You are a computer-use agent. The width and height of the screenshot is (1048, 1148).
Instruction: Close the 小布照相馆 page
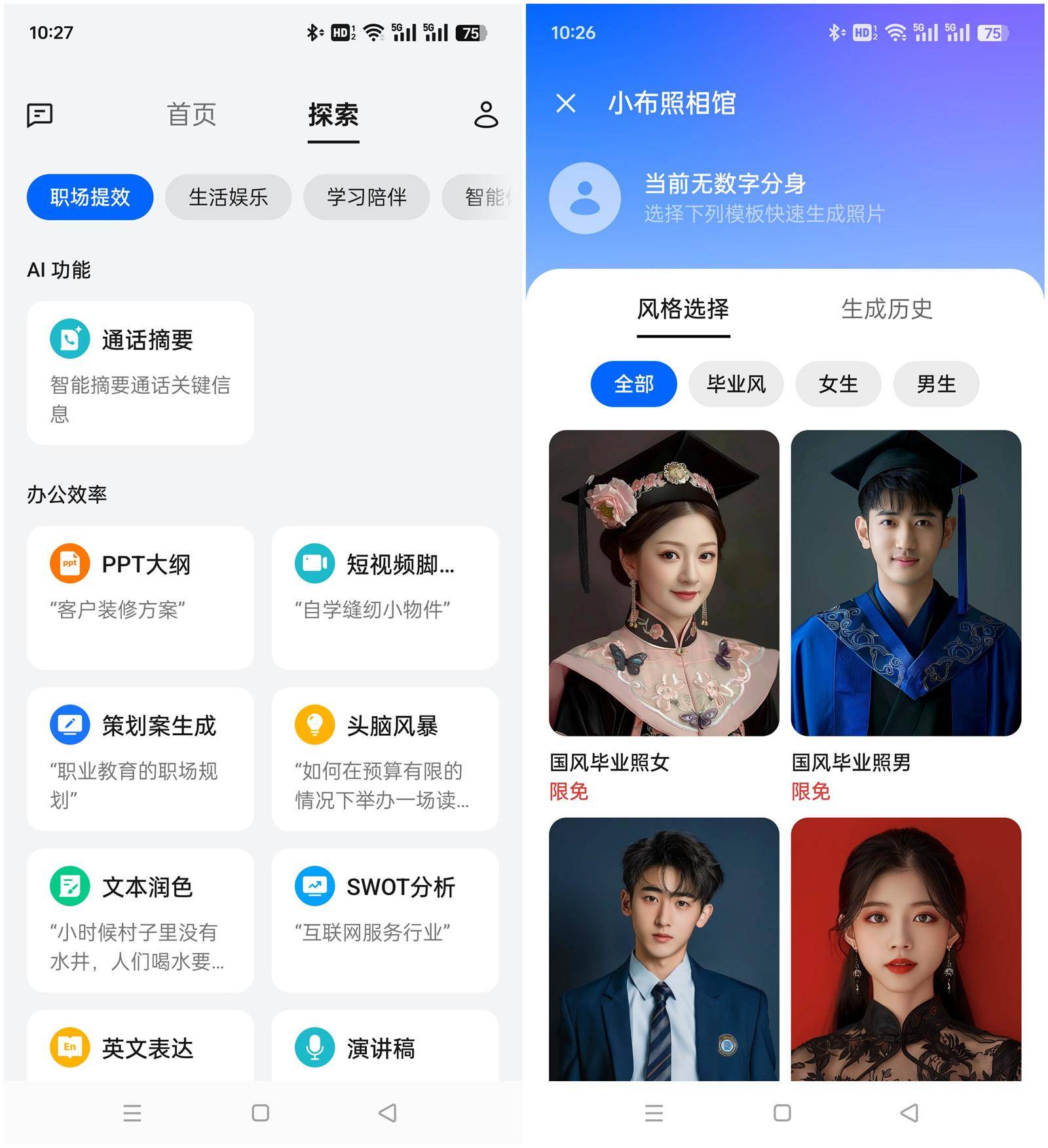click(565, 104)
